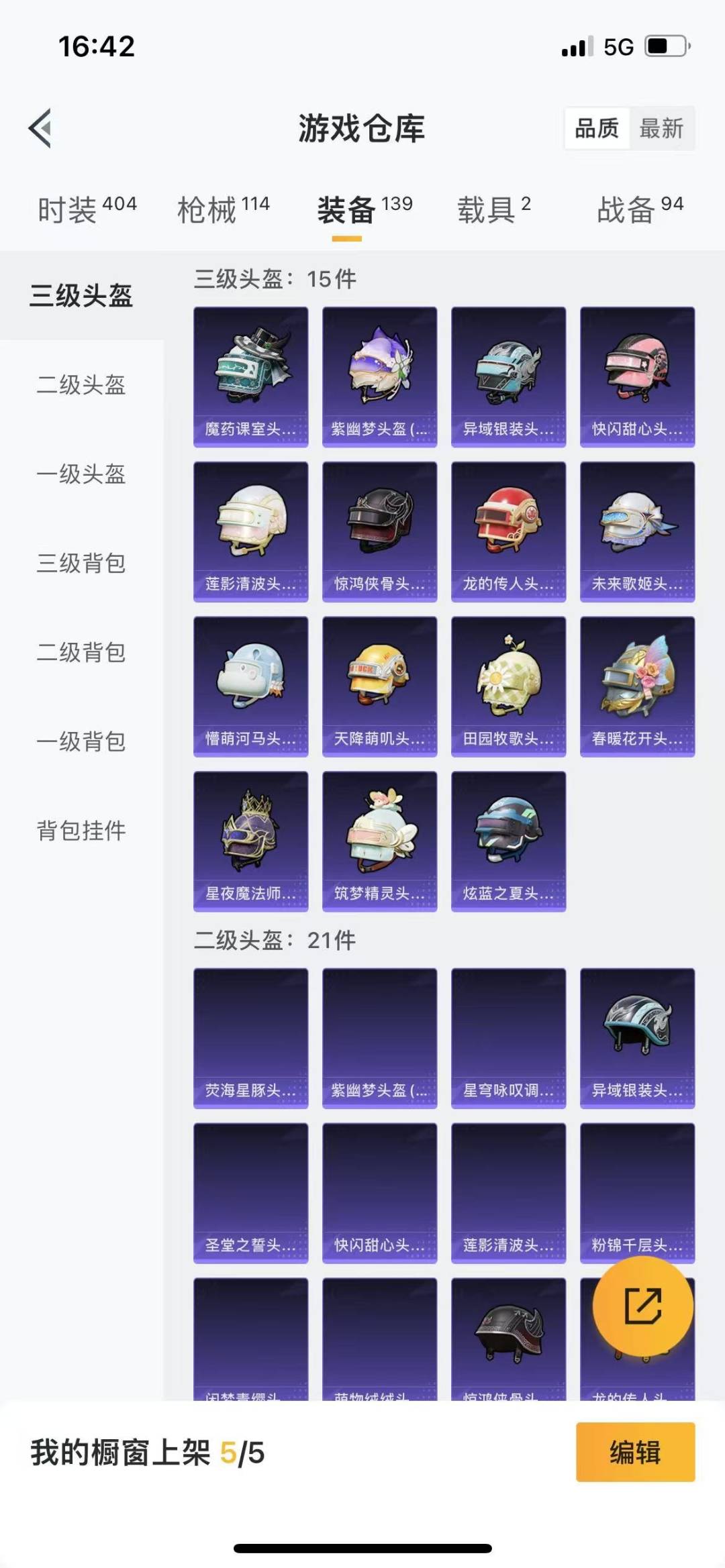
Task: Select 背包挂件 in the sidebar
Action: point(81,831)
